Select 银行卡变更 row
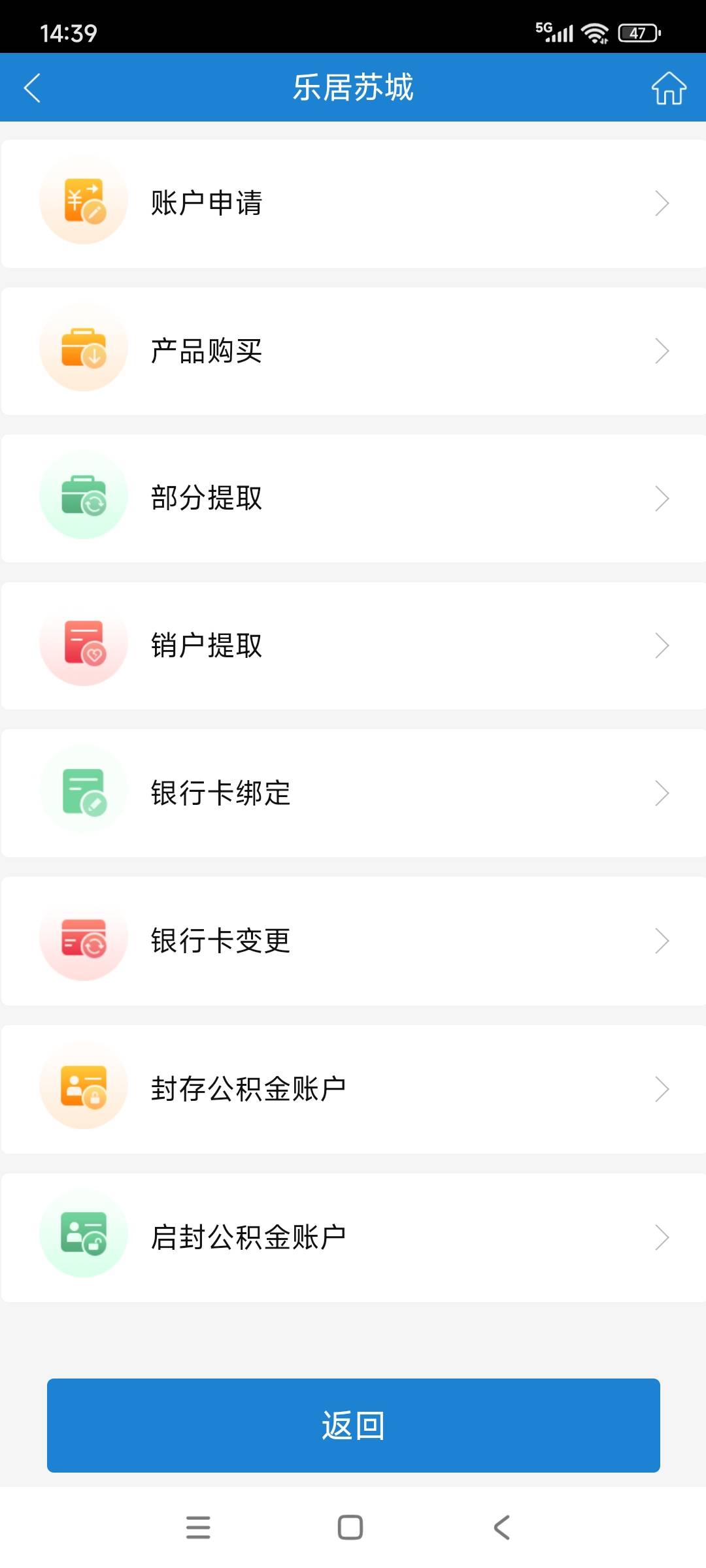Viewport: 706px width, 1568px height. tap(353, 941)
